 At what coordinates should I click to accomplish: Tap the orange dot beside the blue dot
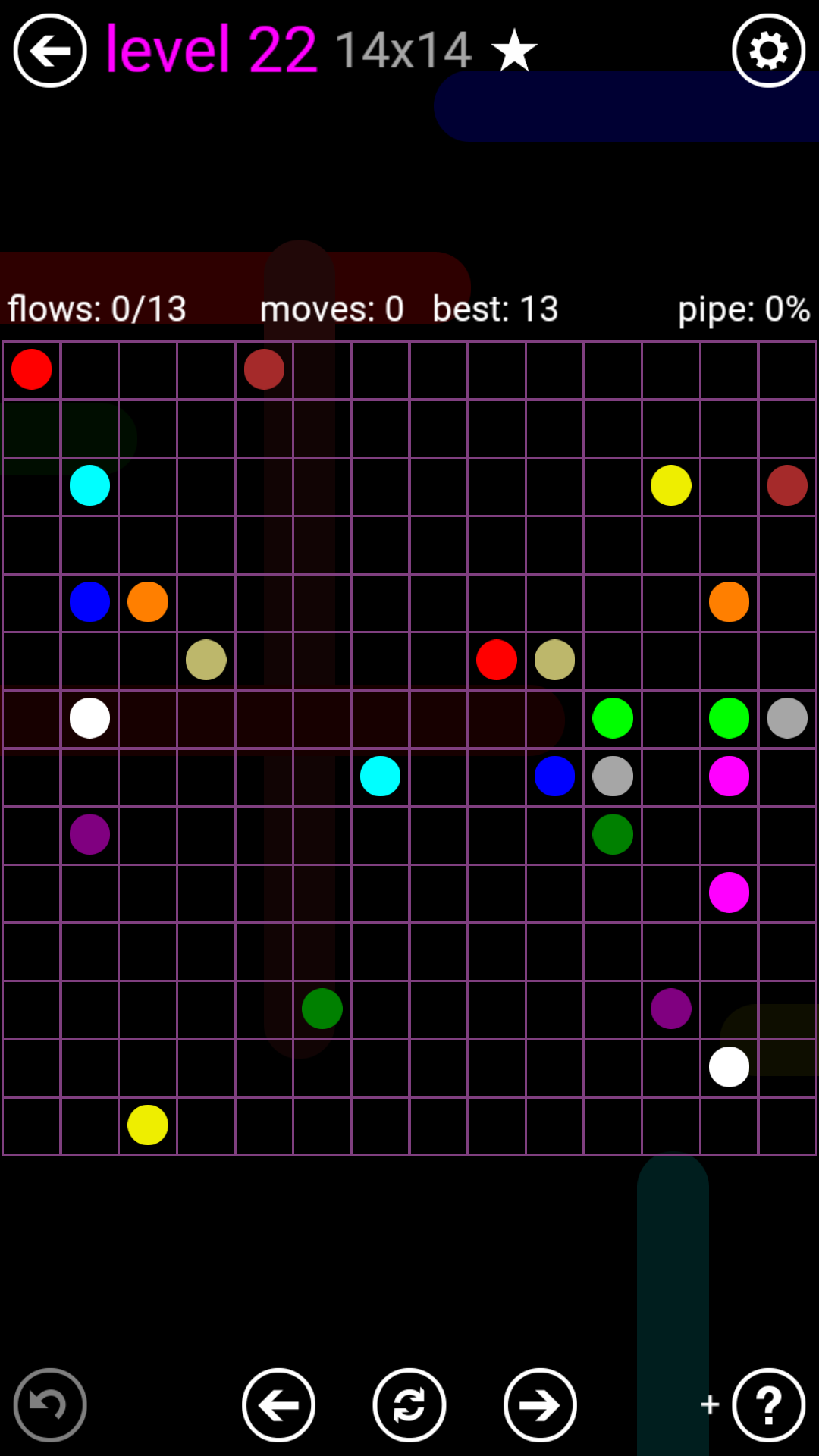coord(148,601)
